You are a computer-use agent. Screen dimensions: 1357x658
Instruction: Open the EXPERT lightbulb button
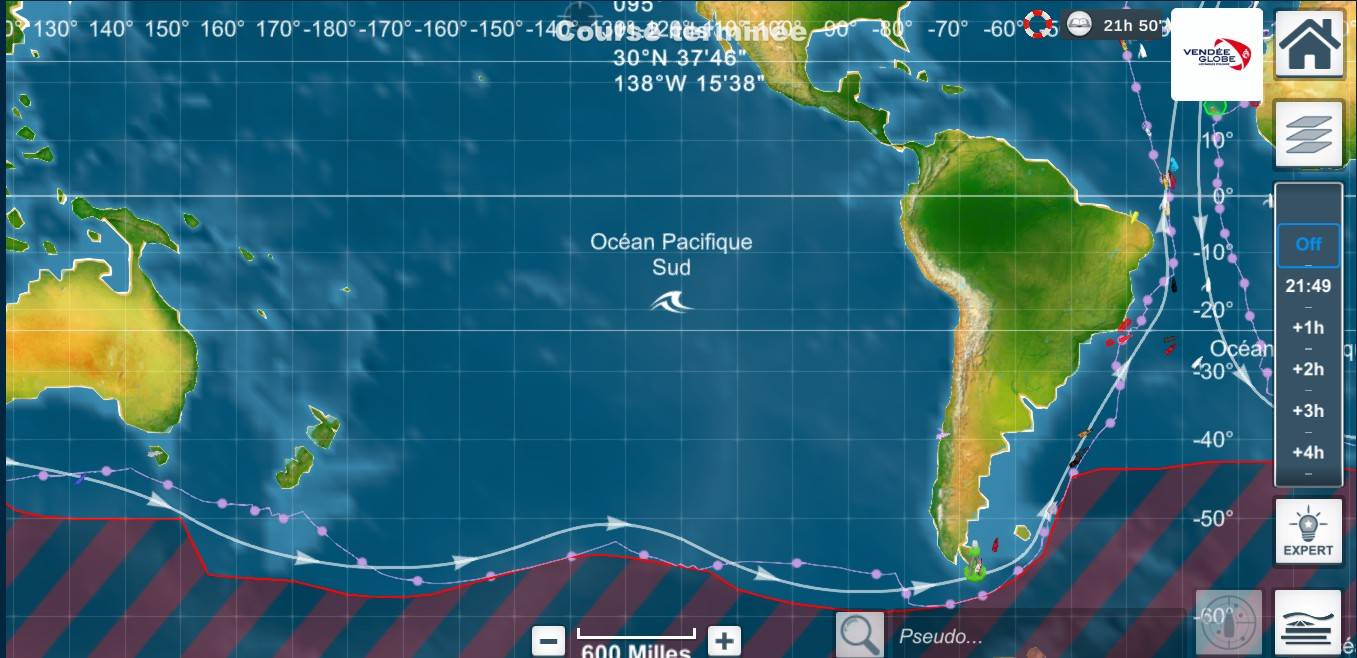pos(1308,532)
